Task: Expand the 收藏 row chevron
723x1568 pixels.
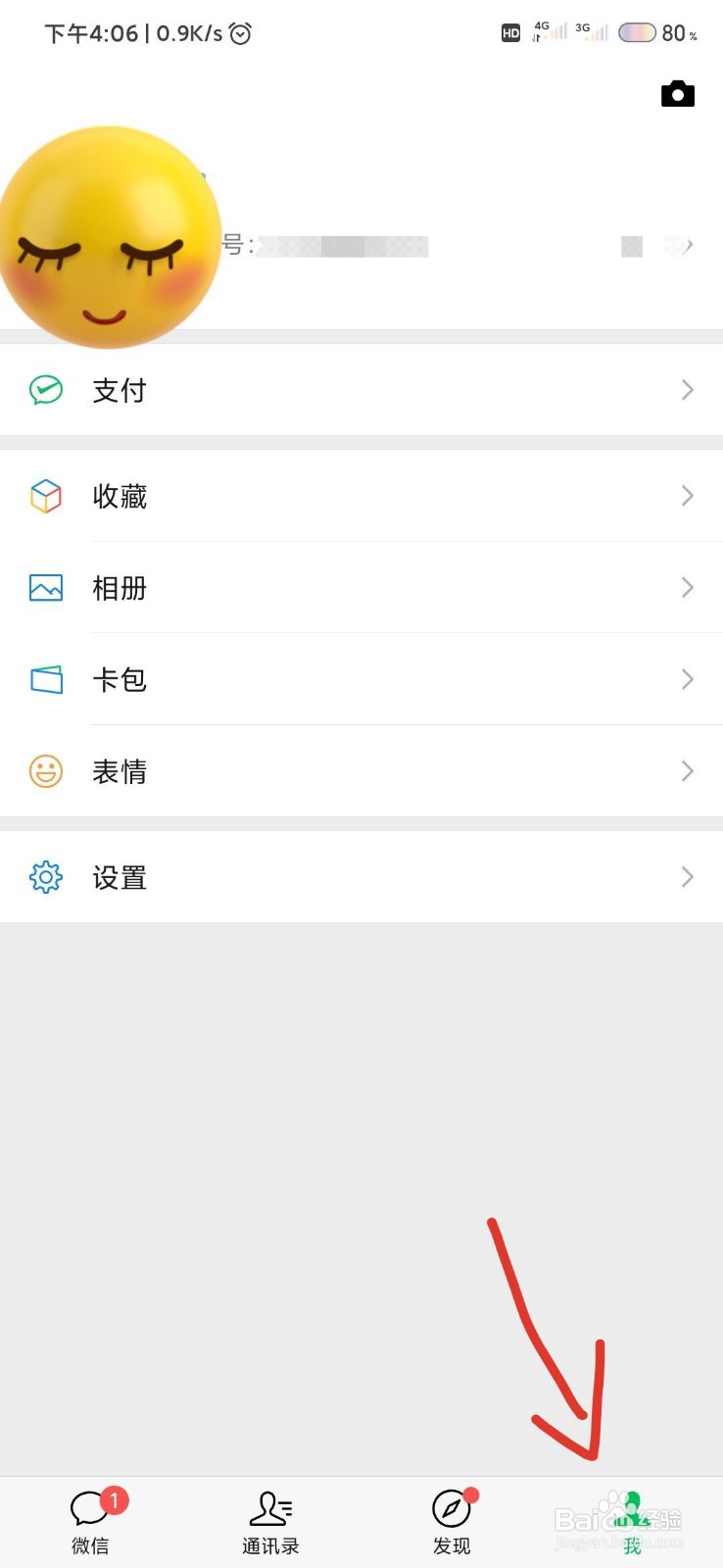Action: pyautogui.click(x=687, y=496)
